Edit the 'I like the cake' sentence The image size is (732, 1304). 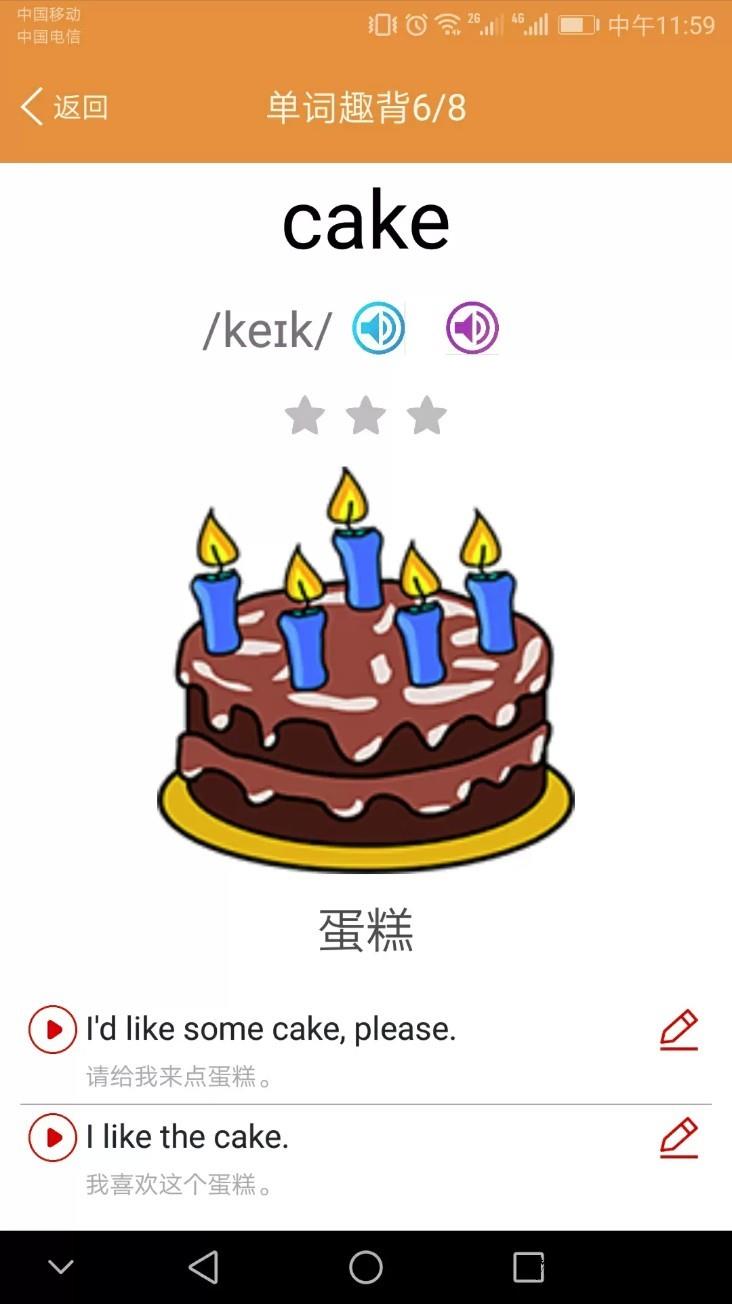(x=679, y=1137)
